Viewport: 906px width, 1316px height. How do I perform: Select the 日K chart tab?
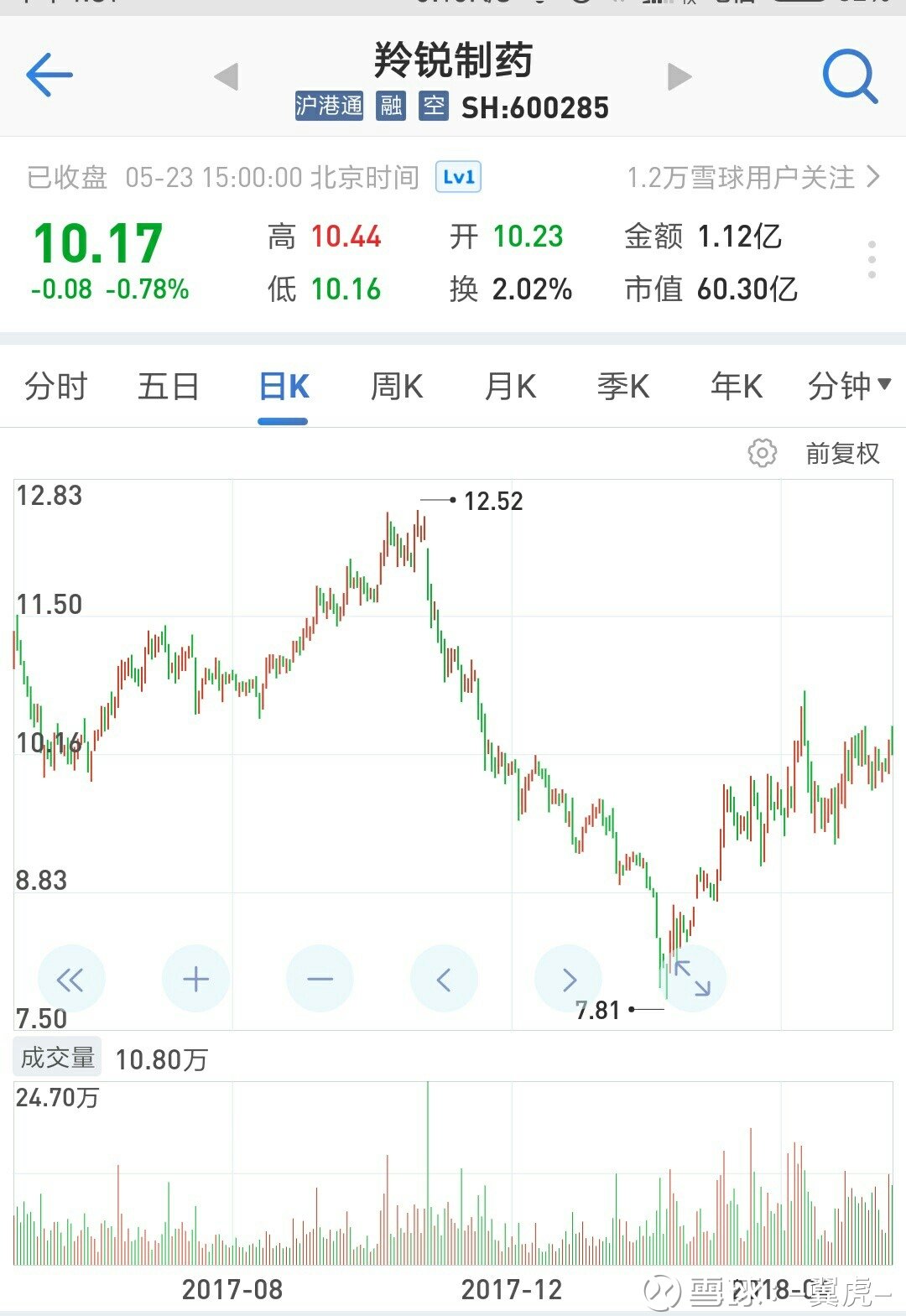[x=284, y=387]
